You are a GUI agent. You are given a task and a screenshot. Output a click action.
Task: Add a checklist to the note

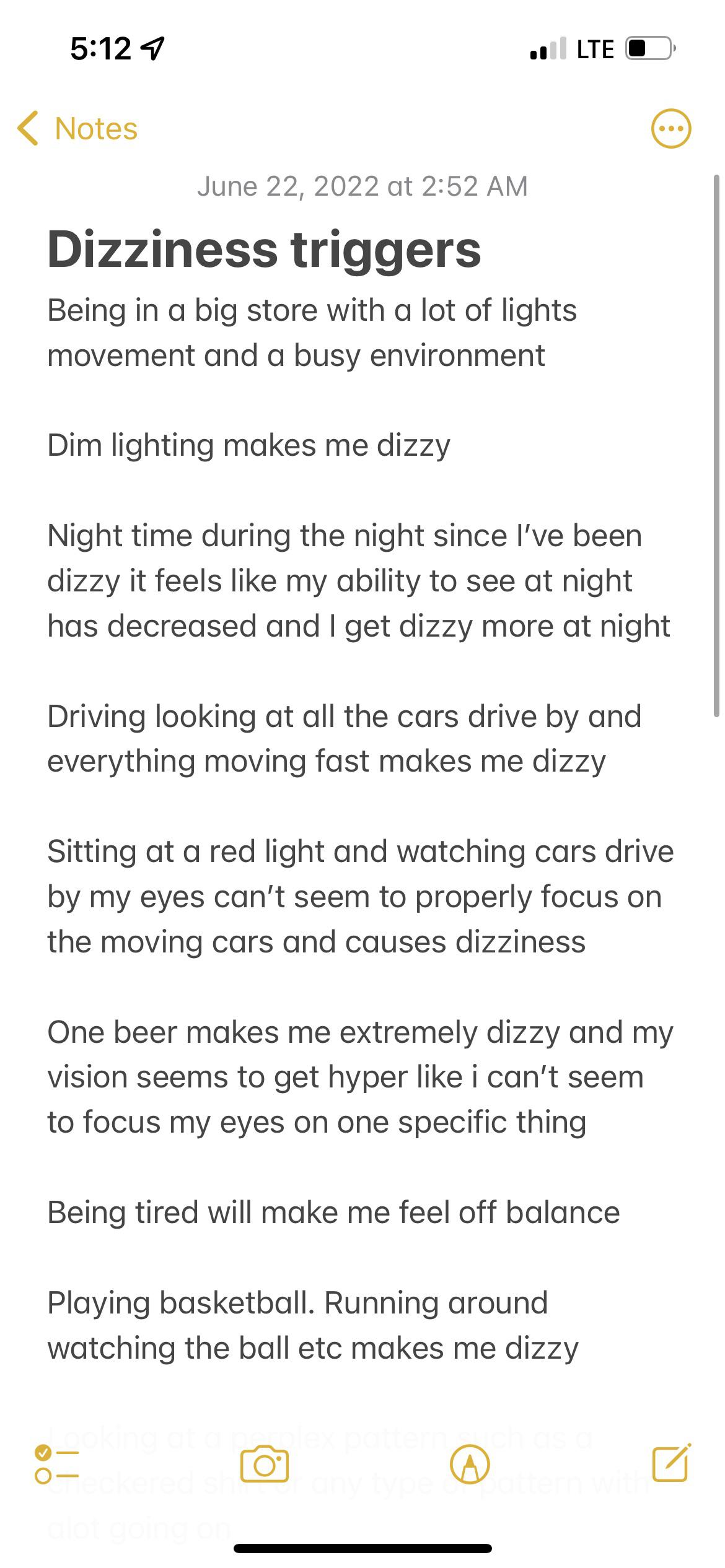(57, 1464)
